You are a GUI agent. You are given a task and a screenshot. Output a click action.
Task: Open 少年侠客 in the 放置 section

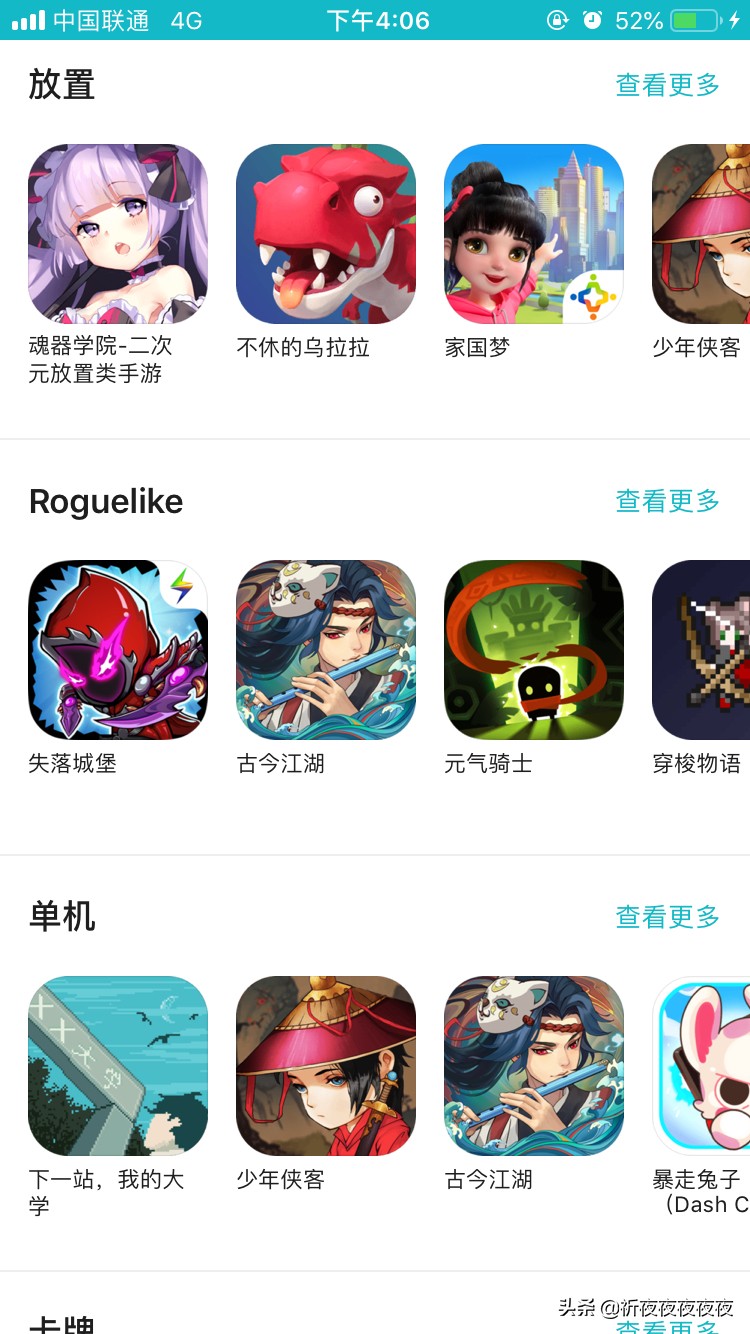click(x=701, y=234)
